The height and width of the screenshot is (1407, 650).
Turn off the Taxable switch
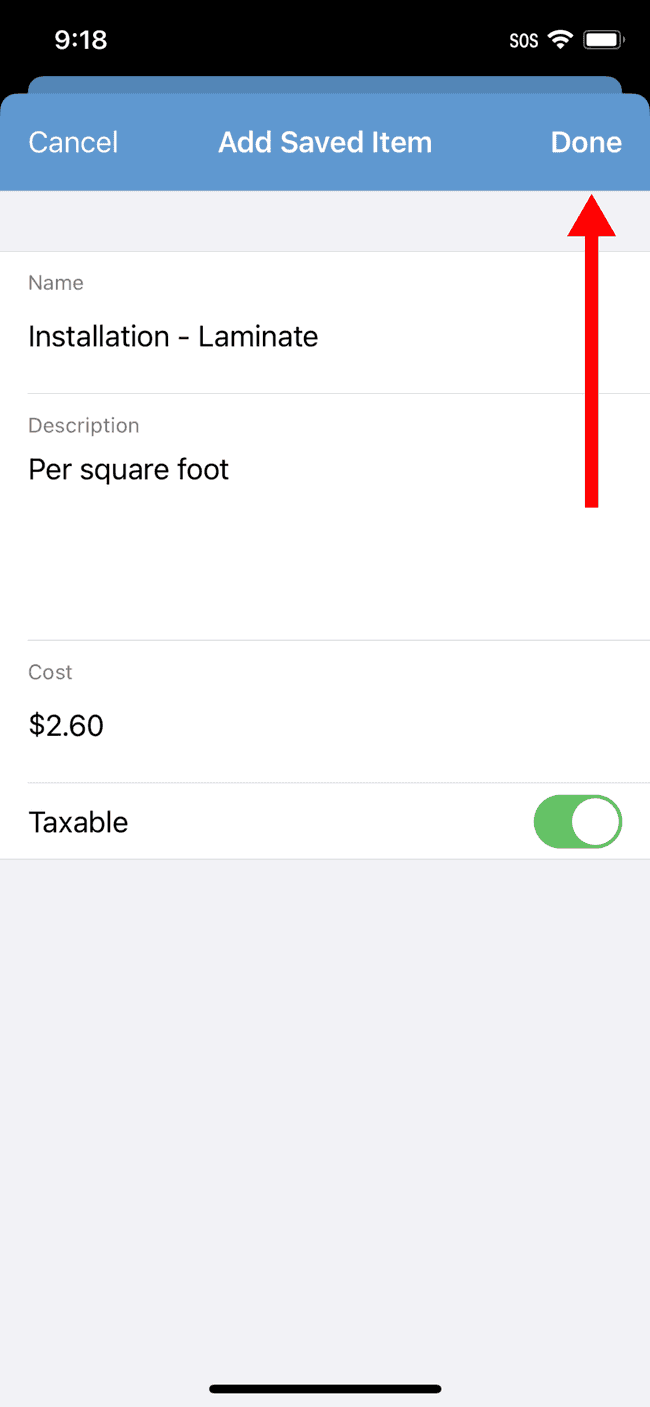point(578,822)
